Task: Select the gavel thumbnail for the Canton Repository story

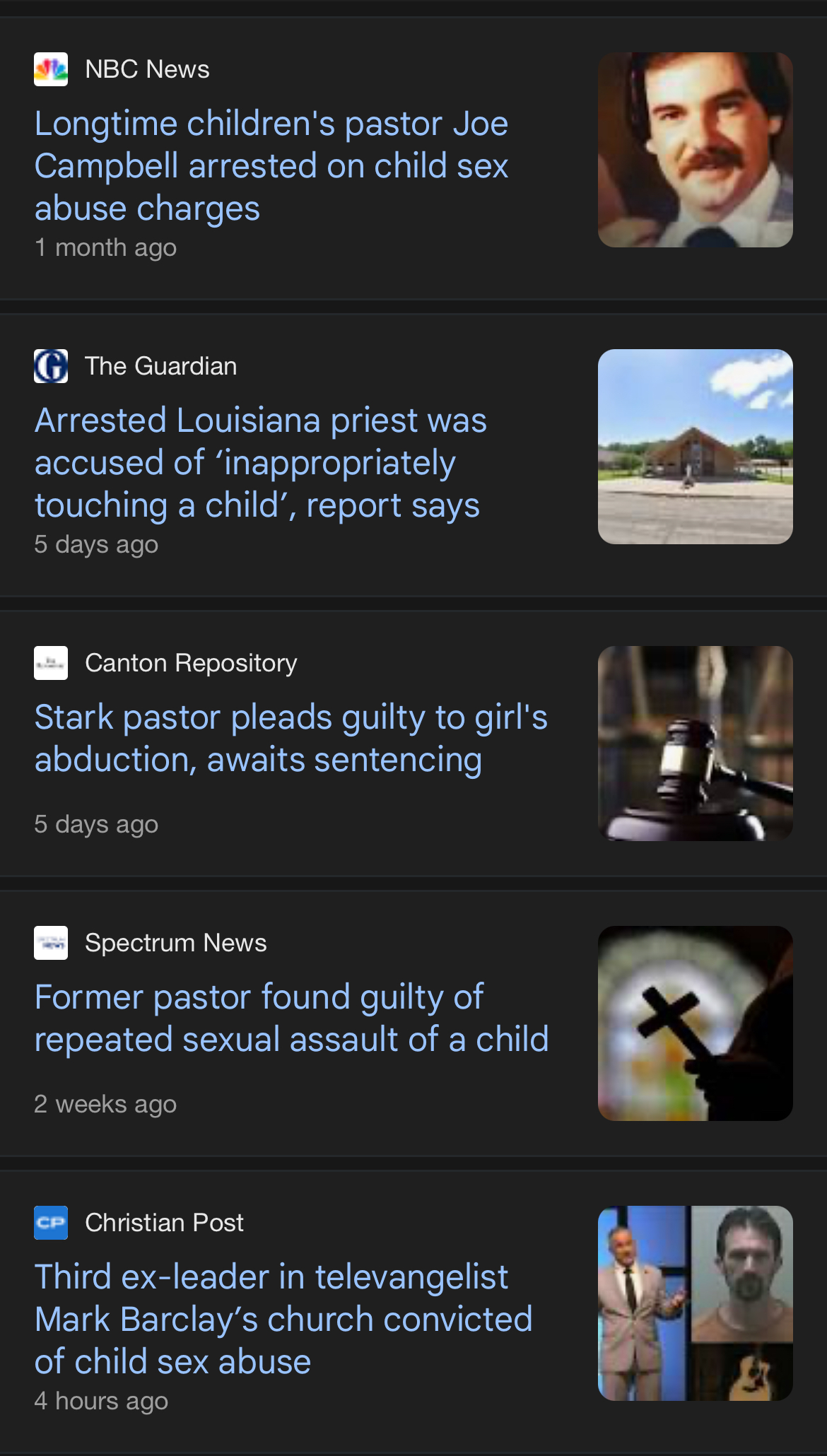Action: 695,744
